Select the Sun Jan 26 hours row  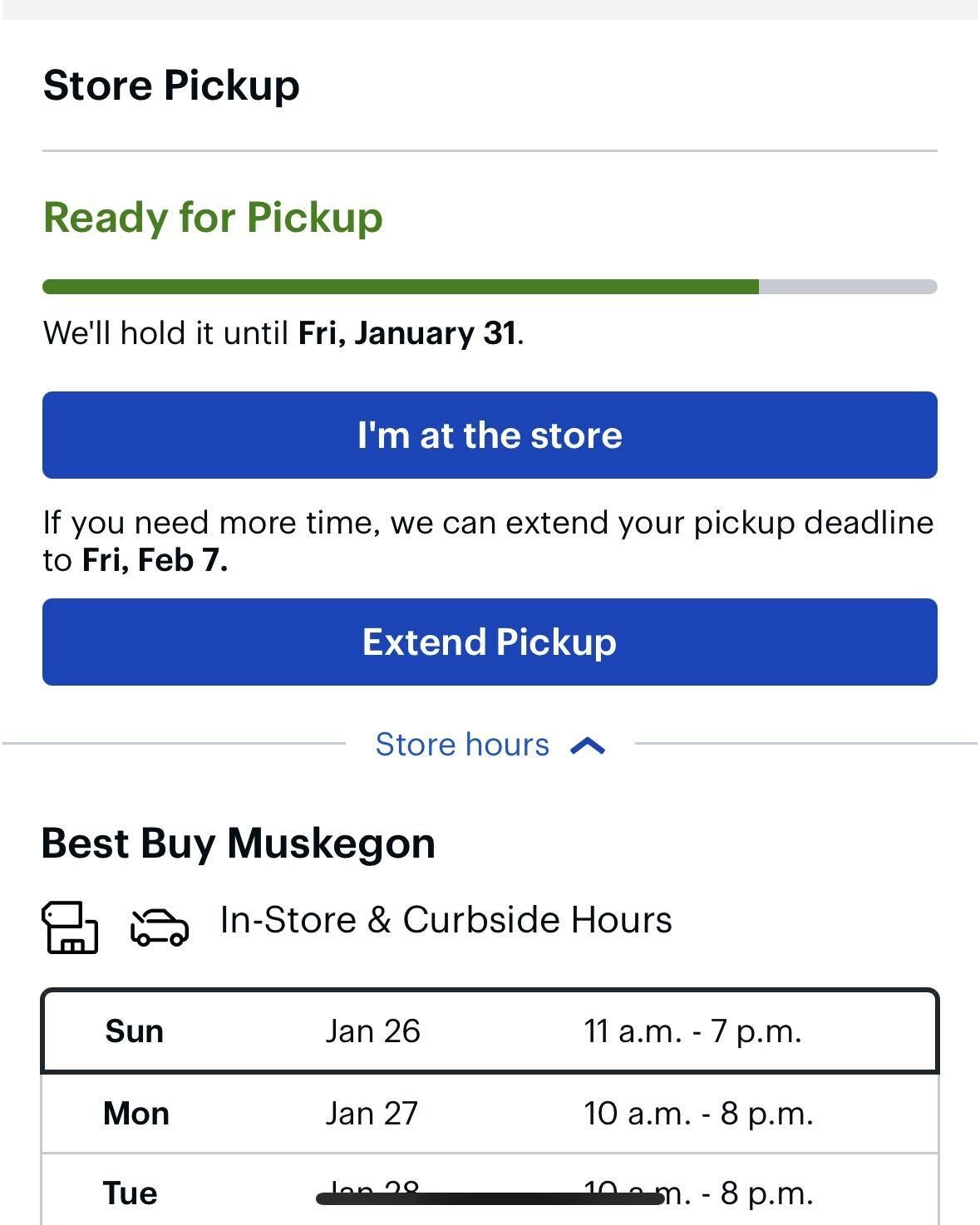pos(490,1031)
